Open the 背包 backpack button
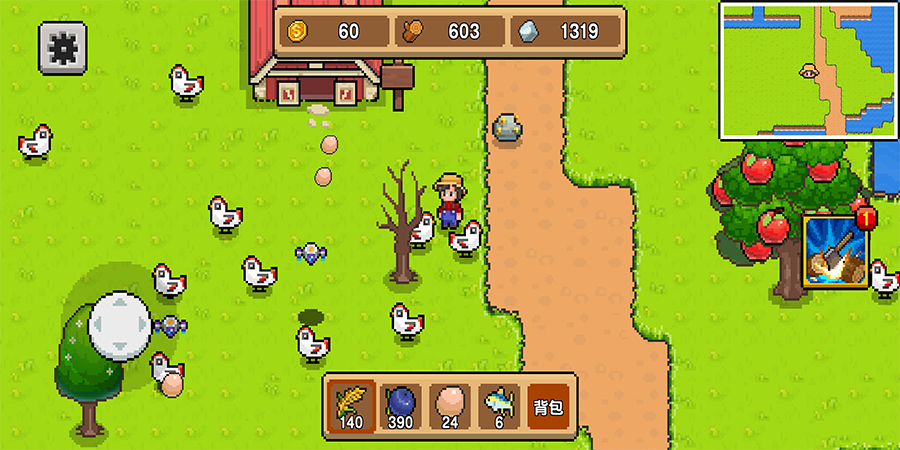The width and height of the screenshot is (900, 450). tap(548, 407)
